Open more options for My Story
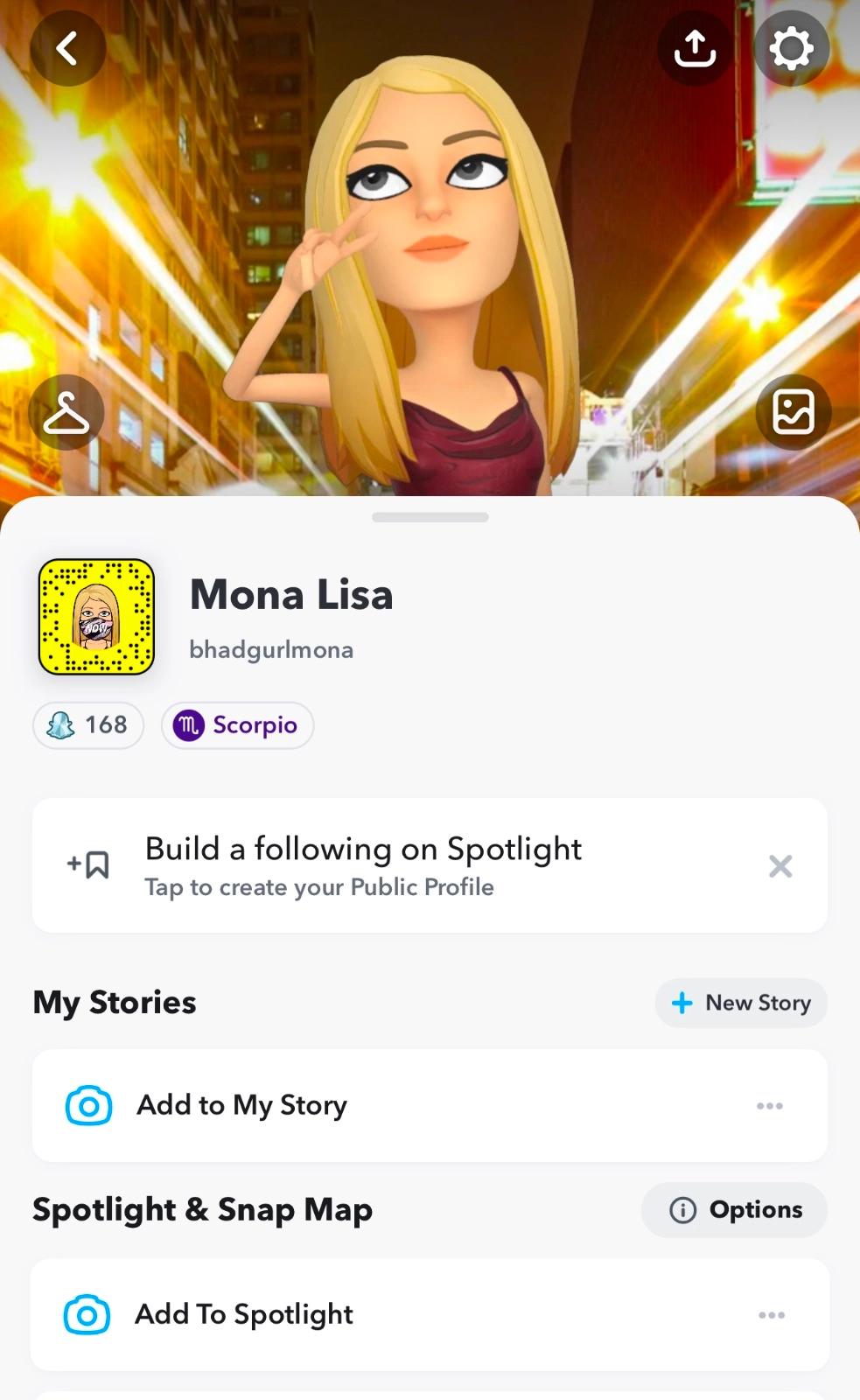The height and width of the screenshot is (1400, 860). (769, 1106)
